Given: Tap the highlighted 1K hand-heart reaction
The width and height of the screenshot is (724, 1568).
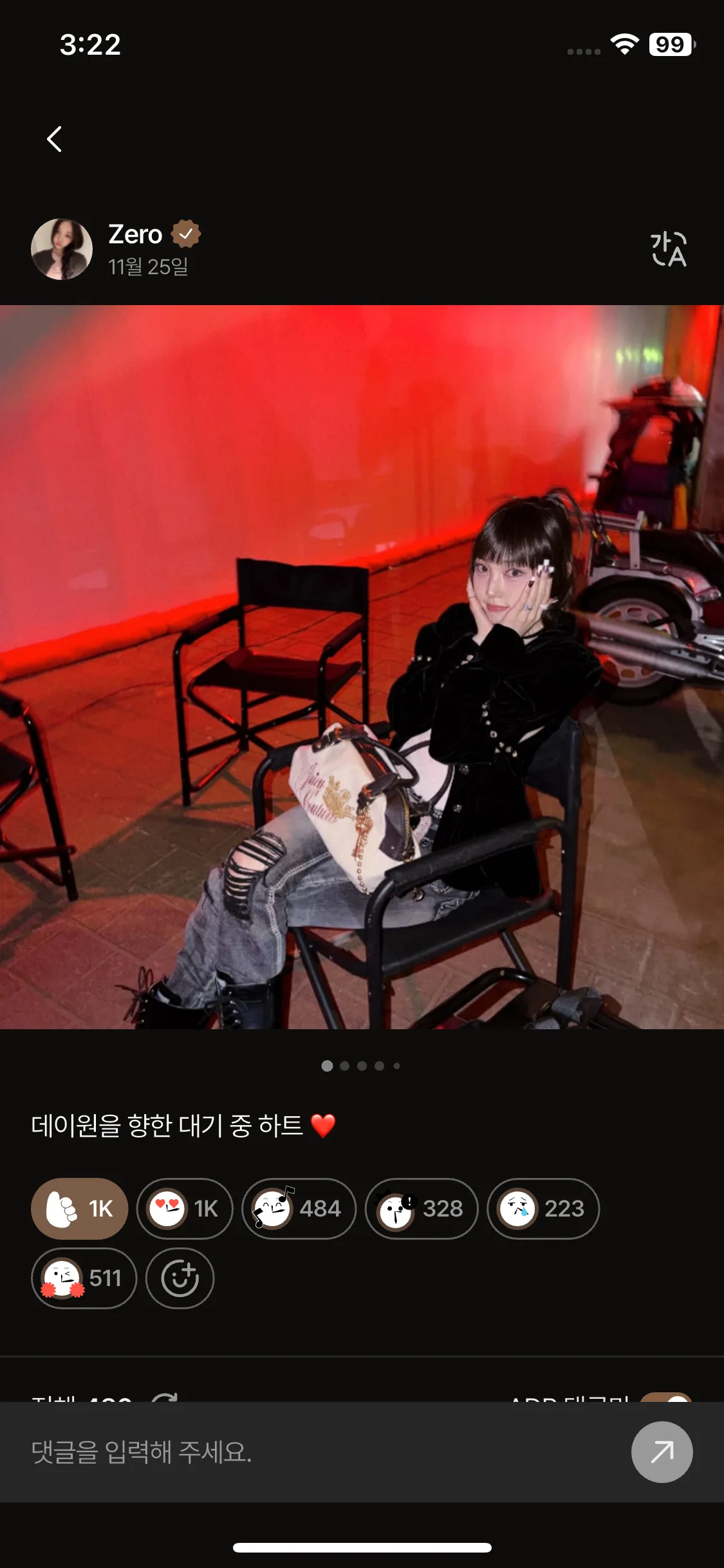Looking at the screenshot, I should coord(79,1208).
